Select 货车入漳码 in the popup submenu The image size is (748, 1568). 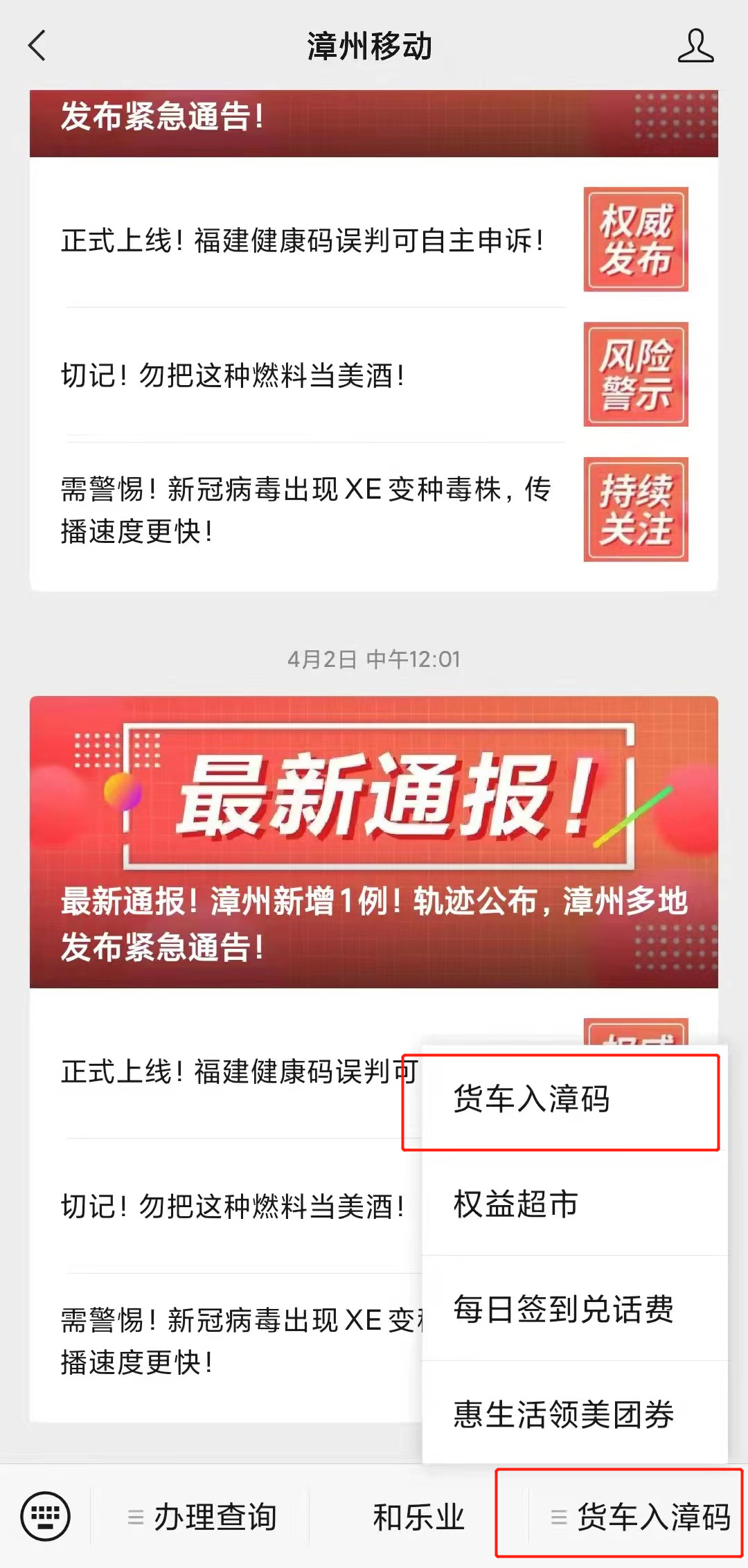pos(532,1099)
